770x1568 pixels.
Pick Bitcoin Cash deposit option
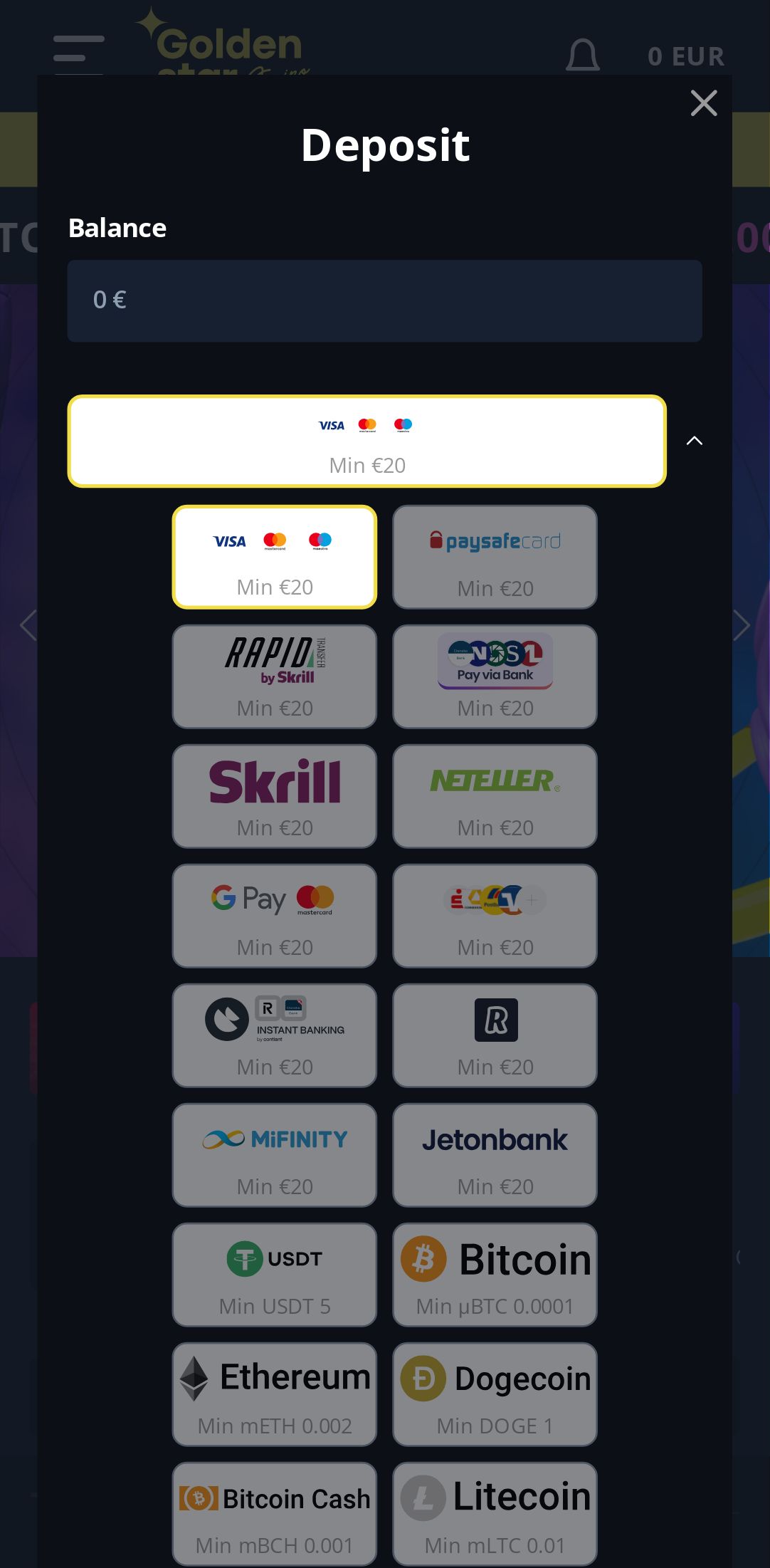click(x=275, y=1514)
